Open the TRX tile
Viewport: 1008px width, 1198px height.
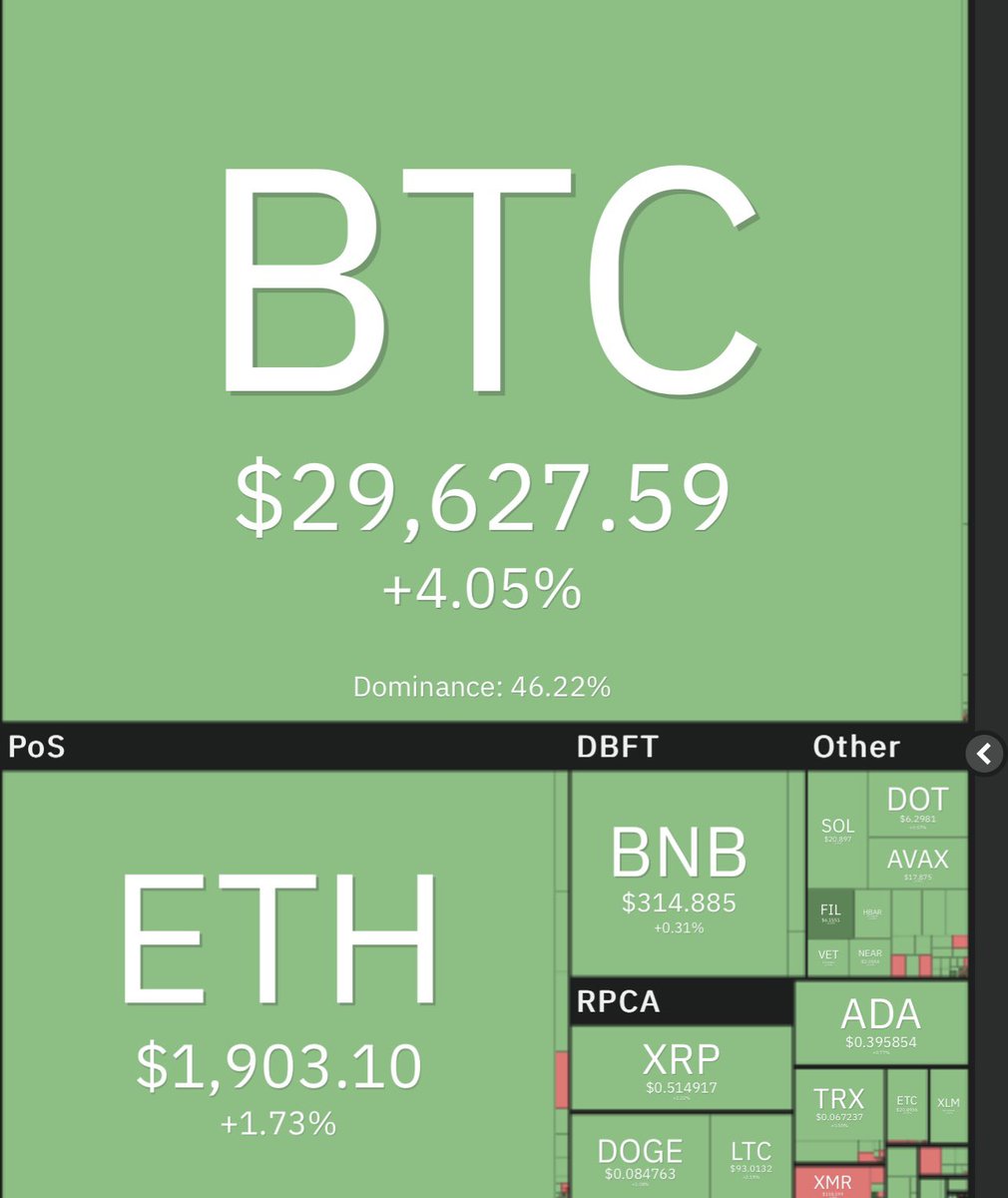tap(838, 1105)
